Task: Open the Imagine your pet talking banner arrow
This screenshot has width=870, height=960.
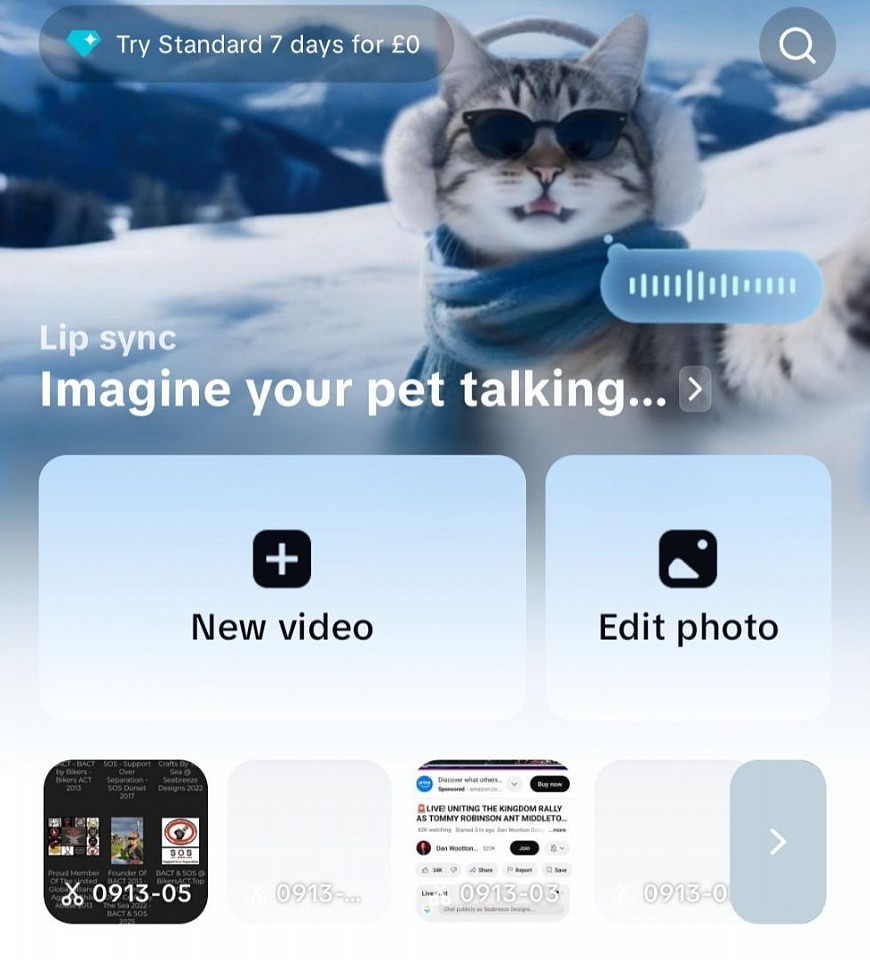Action: point(695,389)
